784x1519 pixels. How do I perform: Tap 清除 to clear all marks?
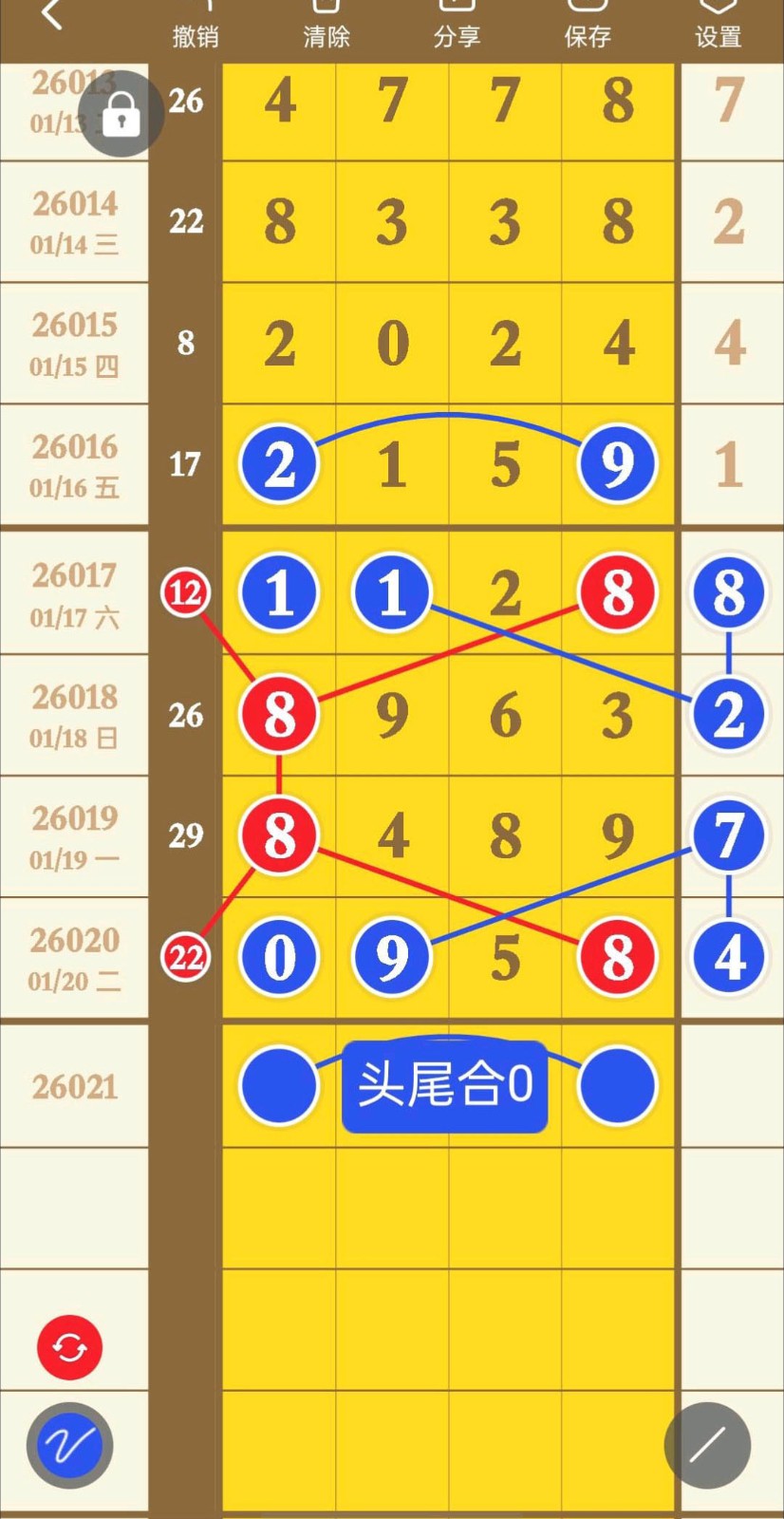coord(327,27)
